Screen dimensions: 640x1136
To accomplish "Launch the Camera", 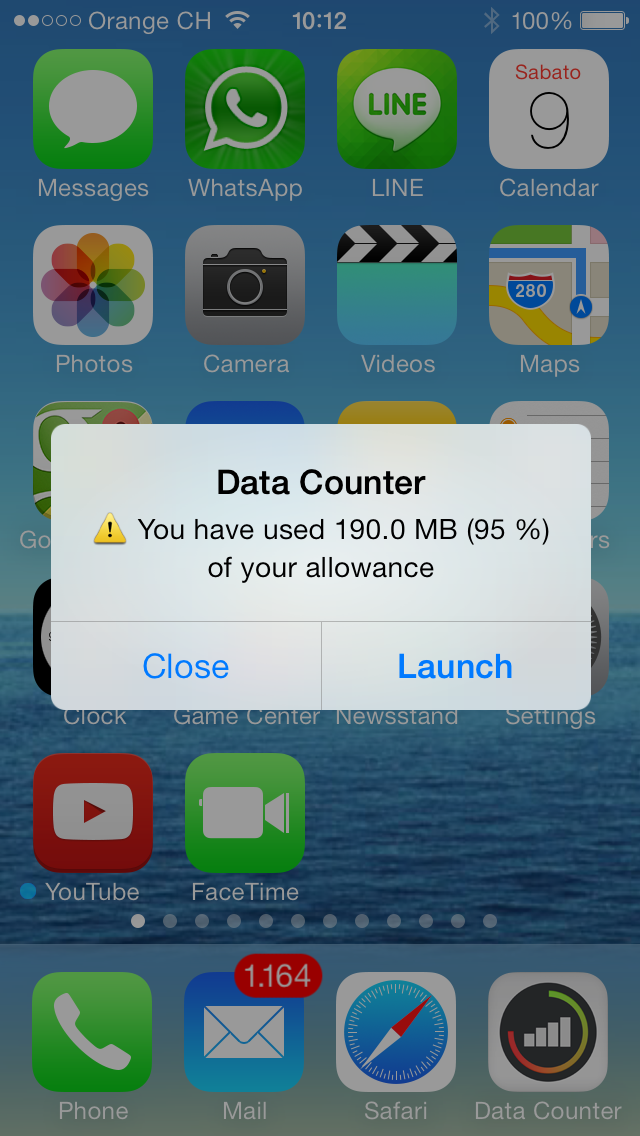I will [245, 285].
